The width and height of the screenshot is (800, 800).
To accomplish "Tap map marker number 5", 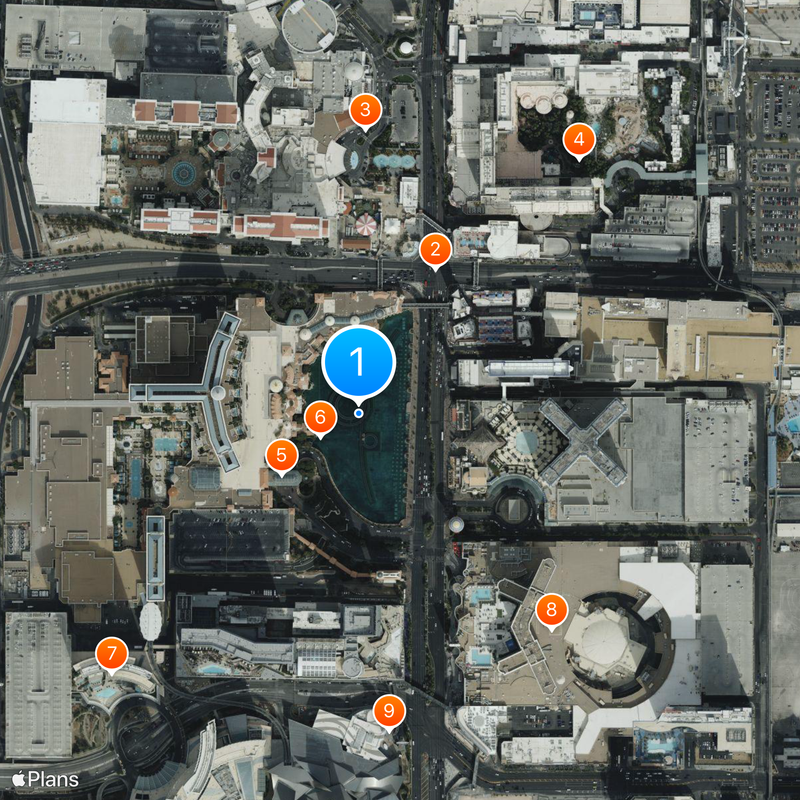I will click(x=282, y=456).
